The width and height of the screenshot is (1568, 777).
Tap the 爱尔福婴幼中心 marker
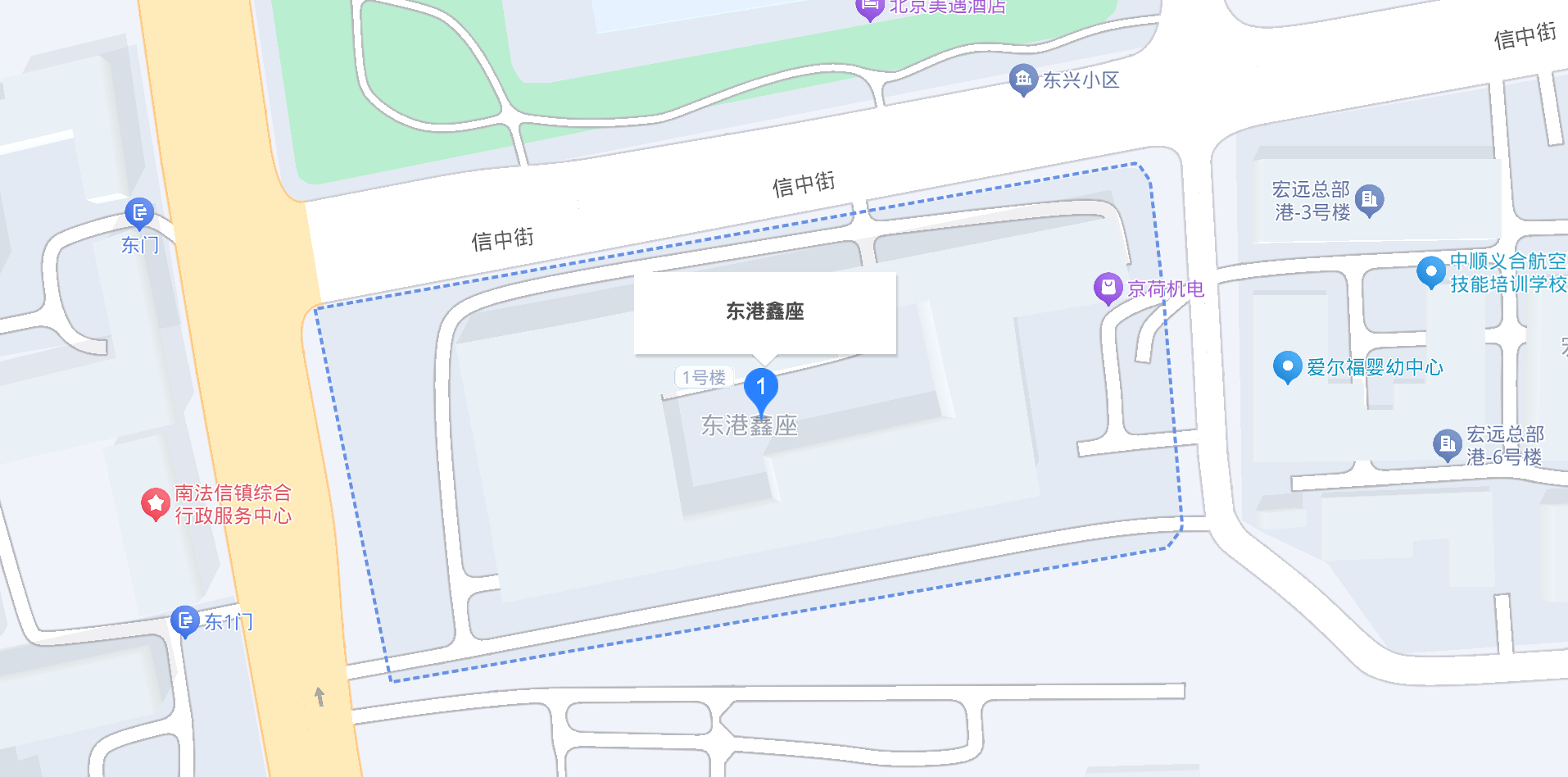(x=1287, y=366)
